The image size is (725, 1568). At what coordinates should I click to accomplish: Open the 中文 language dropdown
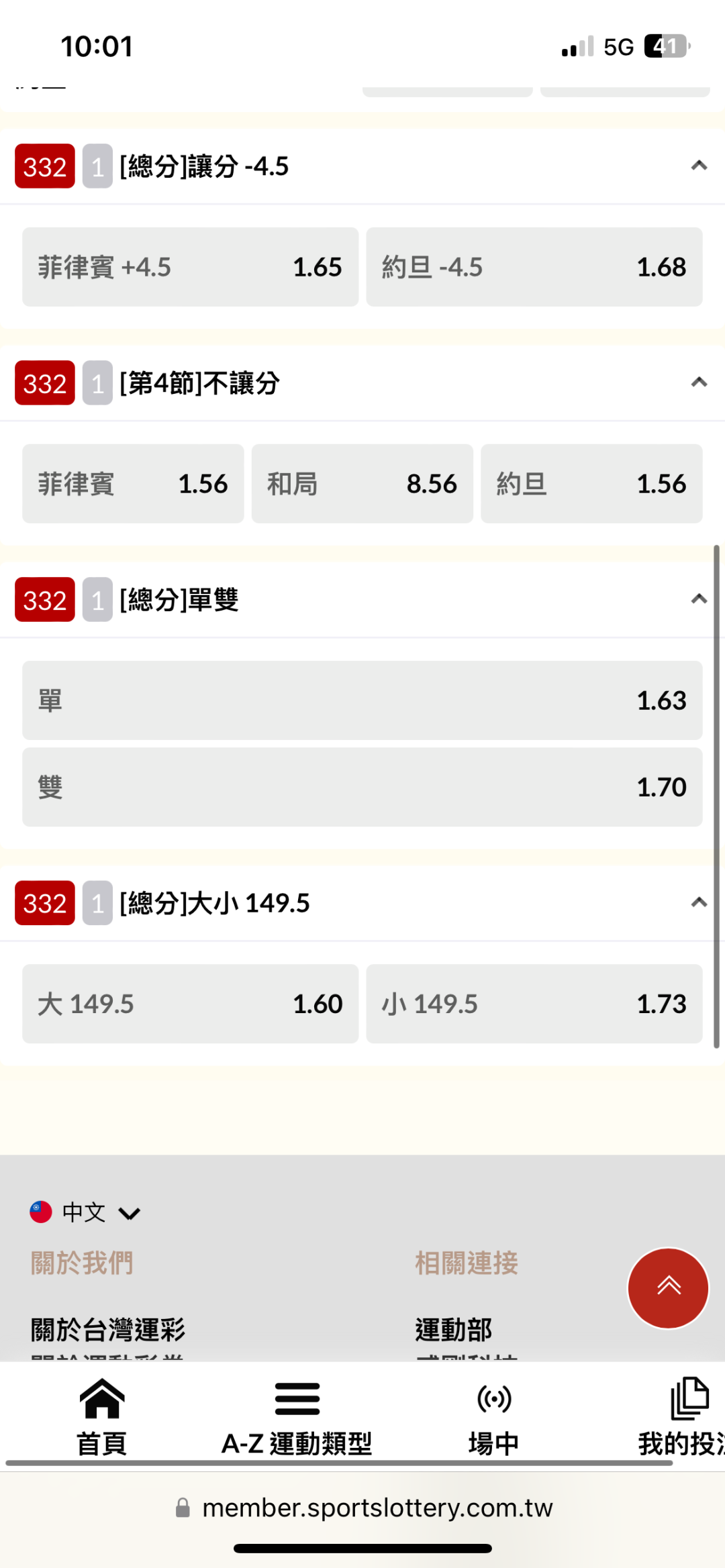pos(85,1212)
